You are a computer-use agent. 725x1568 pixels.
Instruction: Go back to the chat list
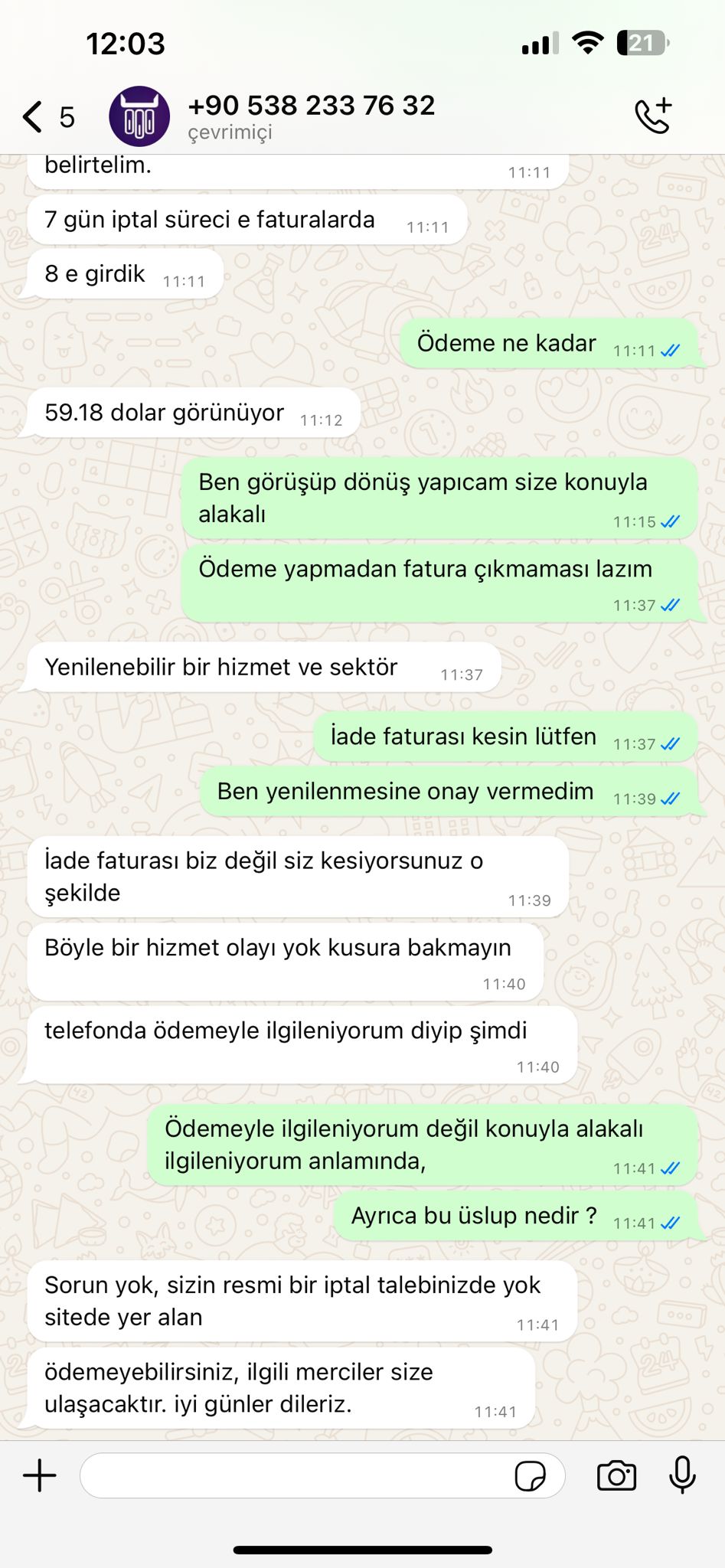point(47,117)
